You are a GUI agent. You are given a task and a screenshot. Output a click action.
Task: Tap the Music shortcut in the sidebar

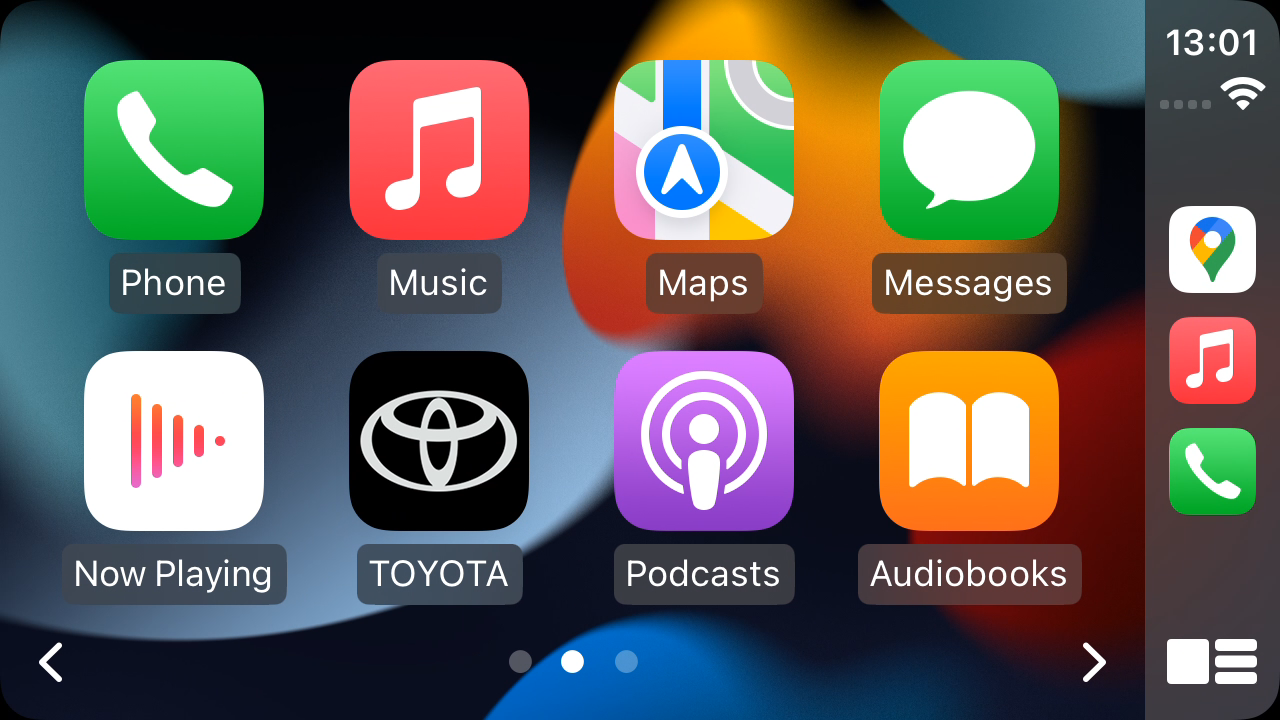click(1212, 360)
